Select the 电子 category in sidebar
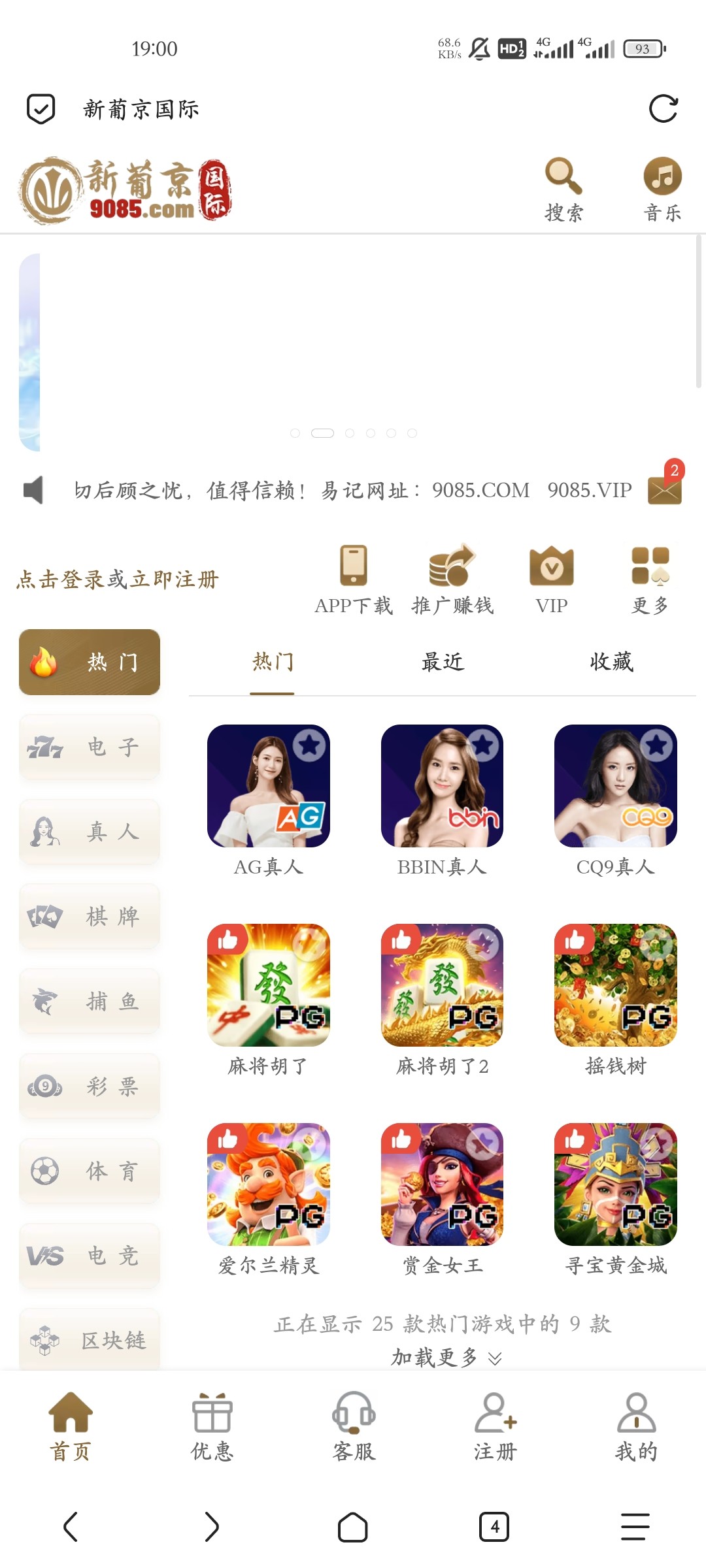The height and width of the screenshot is (1568, 706). [x=90, y=747]
